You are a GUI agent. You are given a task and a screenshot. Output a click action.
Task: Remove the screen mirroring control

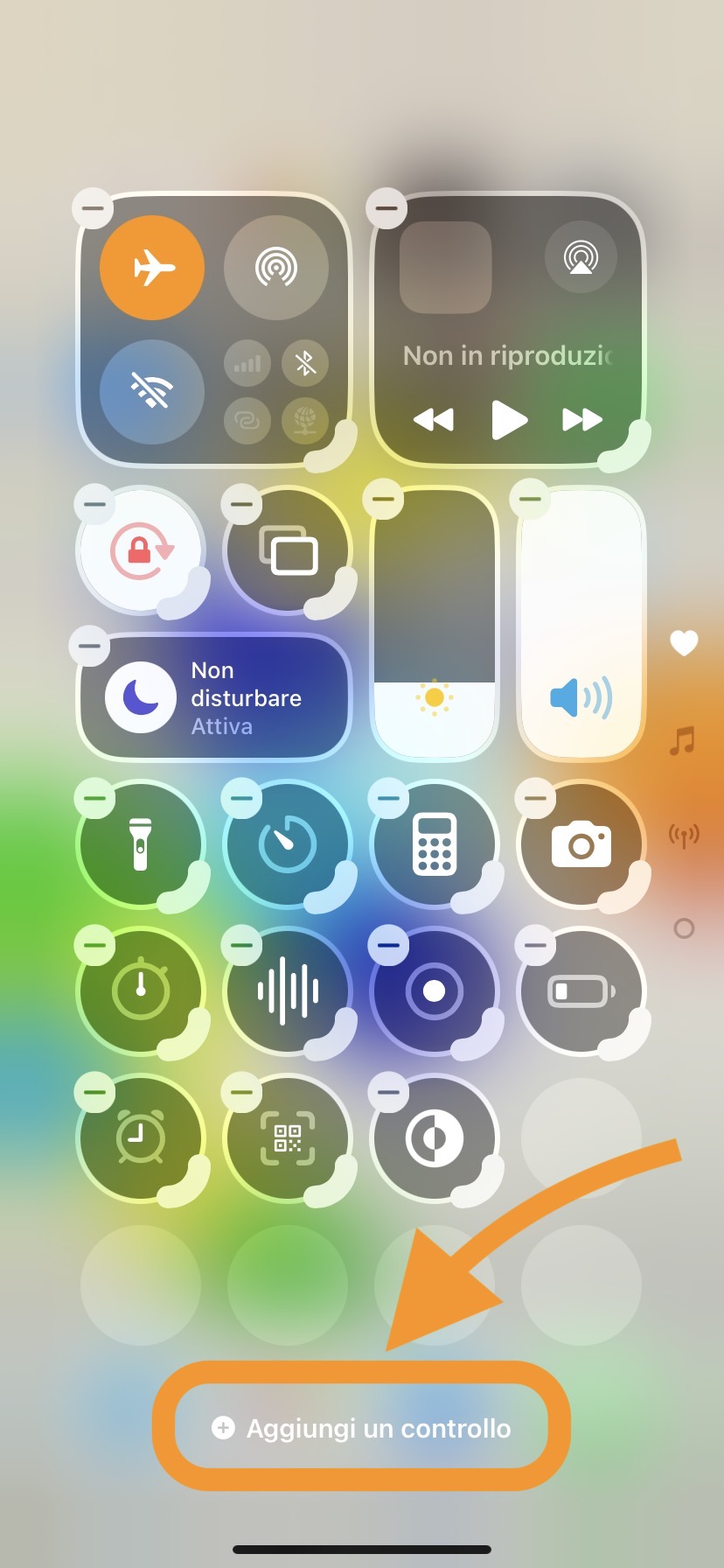(241, 503)
